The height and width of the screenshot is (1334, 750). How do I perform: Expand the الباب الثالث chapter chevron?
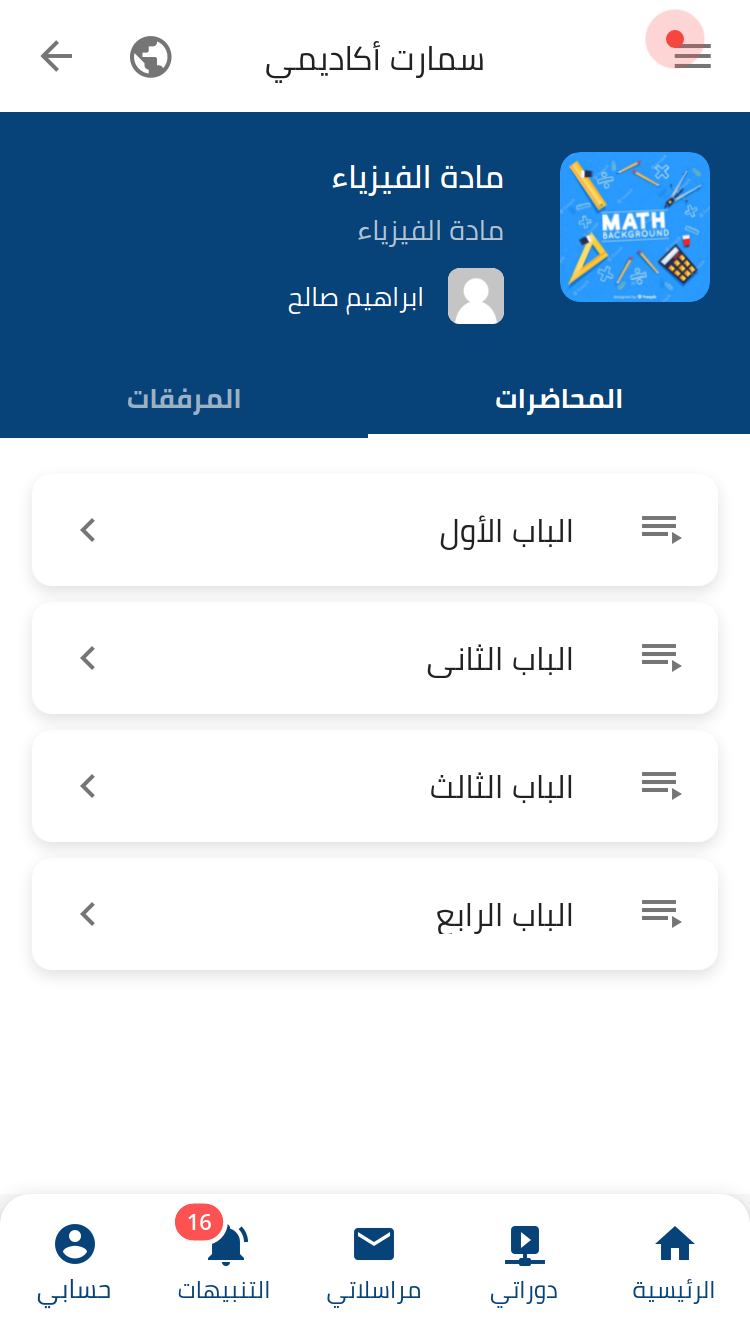87,786
